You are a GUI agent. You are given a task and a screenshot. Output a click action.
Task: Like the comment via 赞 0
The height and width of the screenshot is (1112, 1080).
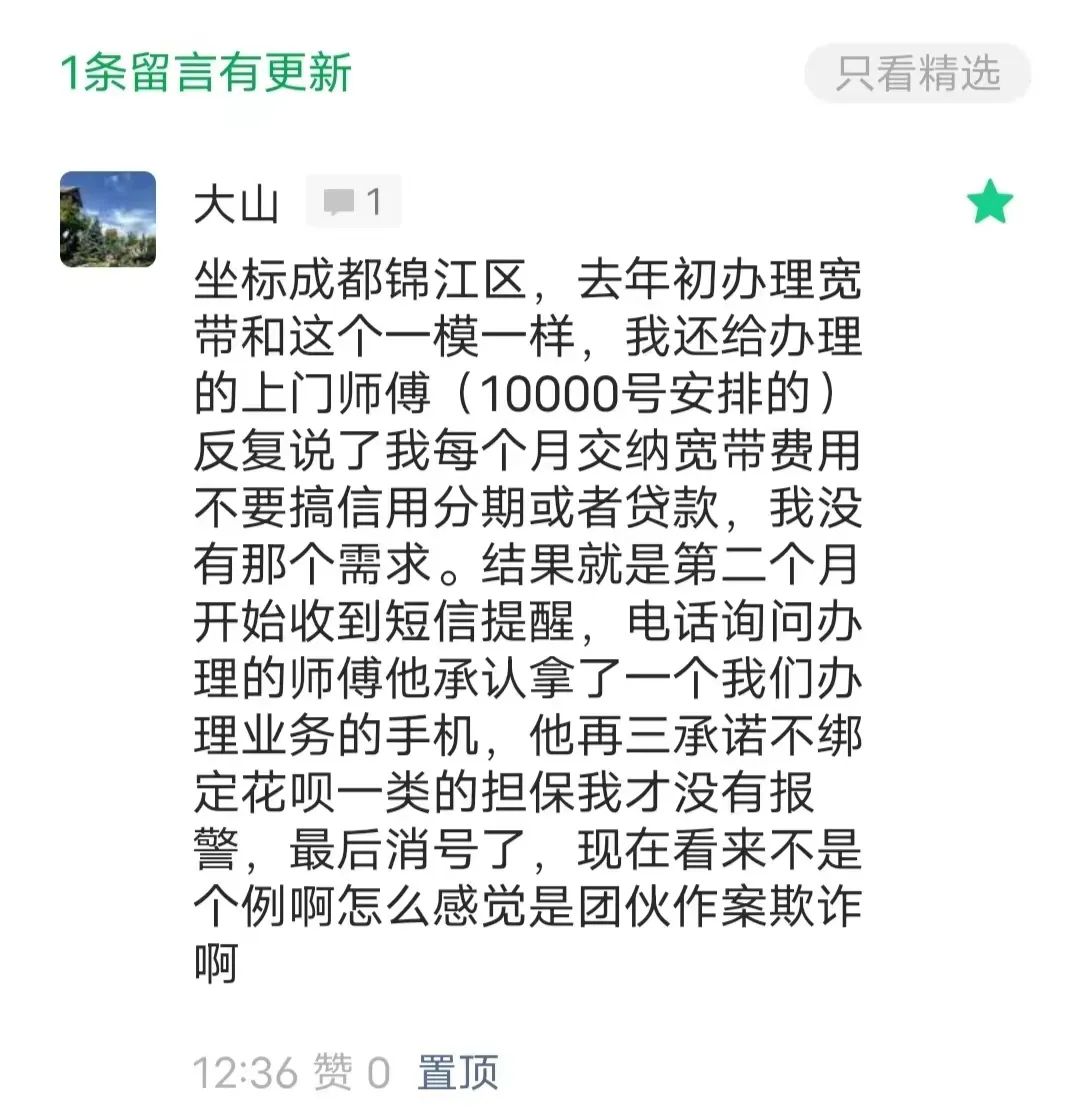pos(351,1073)
